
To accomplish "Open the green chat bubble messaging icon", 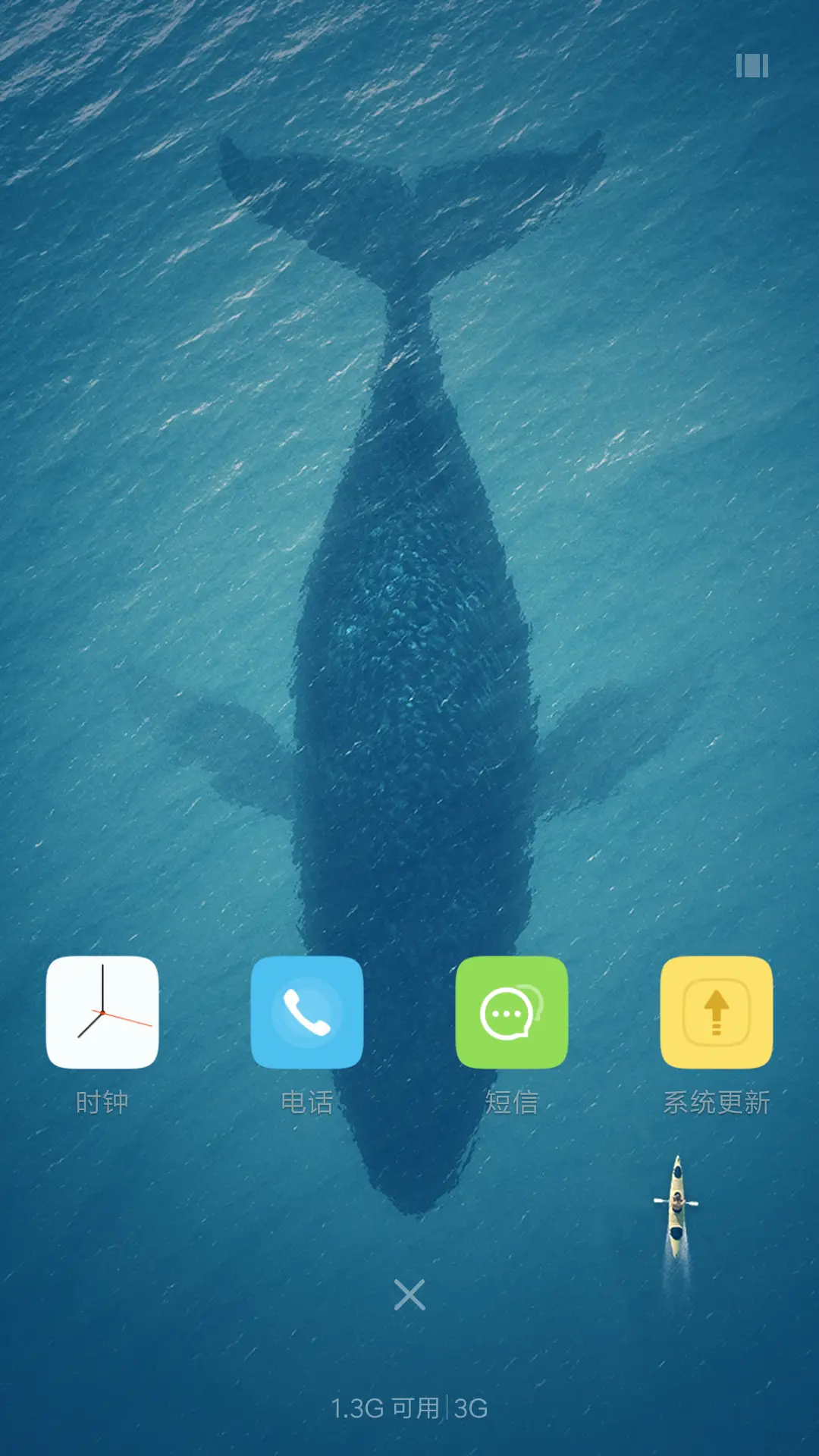I will coord(512,1012).
